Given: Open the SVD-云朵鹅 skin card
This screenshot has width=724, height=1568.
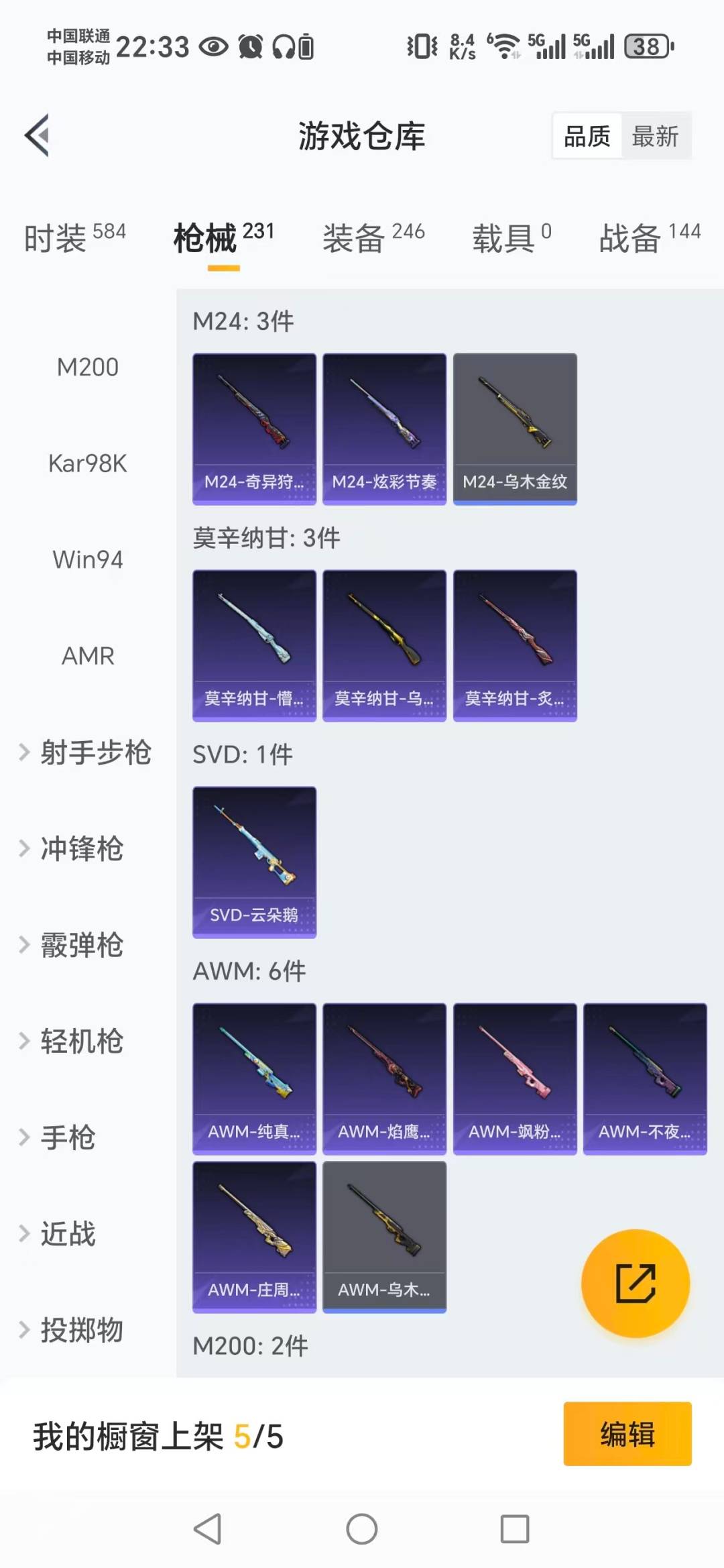Looking at the screenshot, I should coord(254,863).
